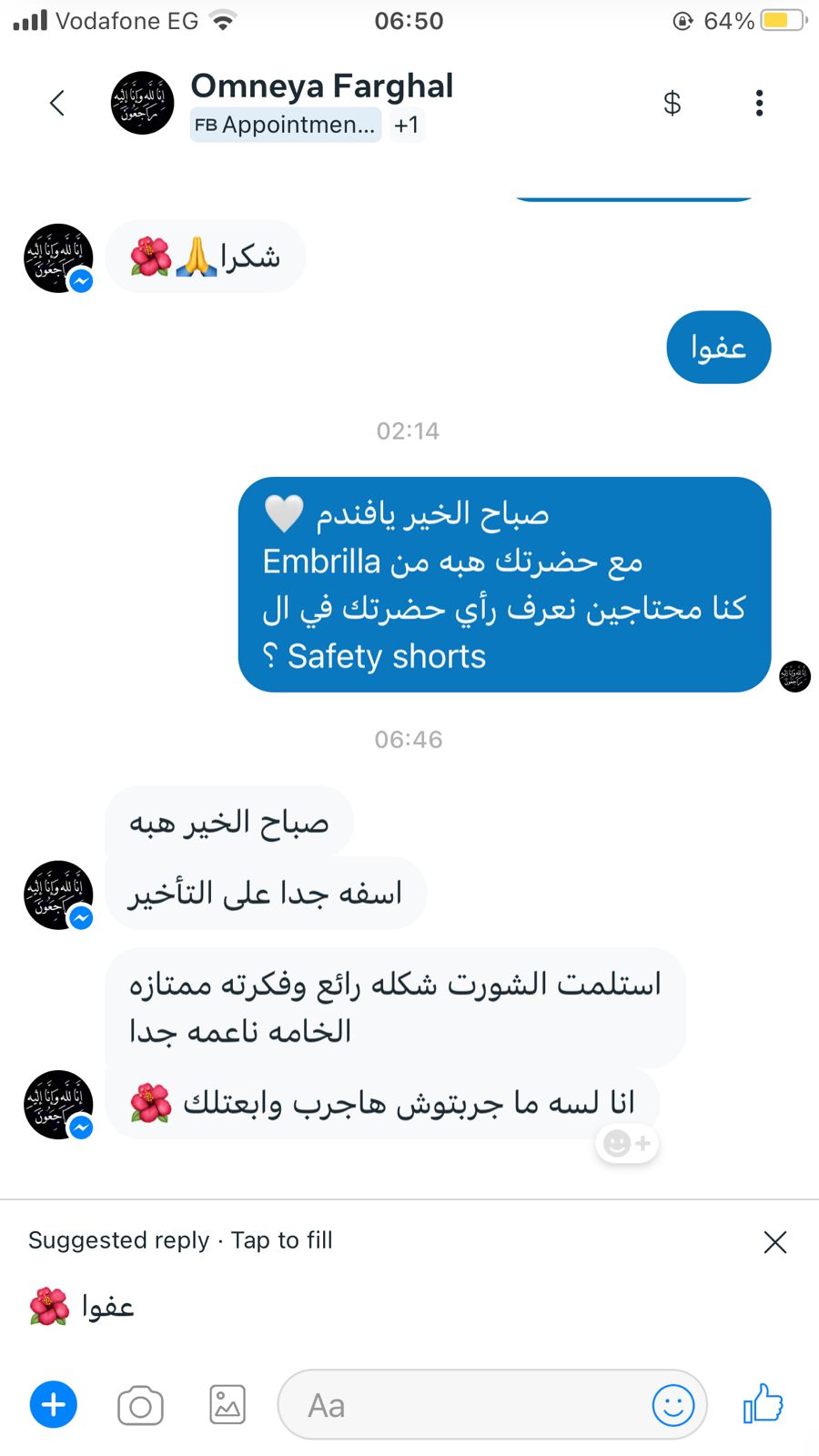The height and width of the screenshot is (1456, 819).
Task: Show the +1 additional label
Action: click(x=406, y=125)
